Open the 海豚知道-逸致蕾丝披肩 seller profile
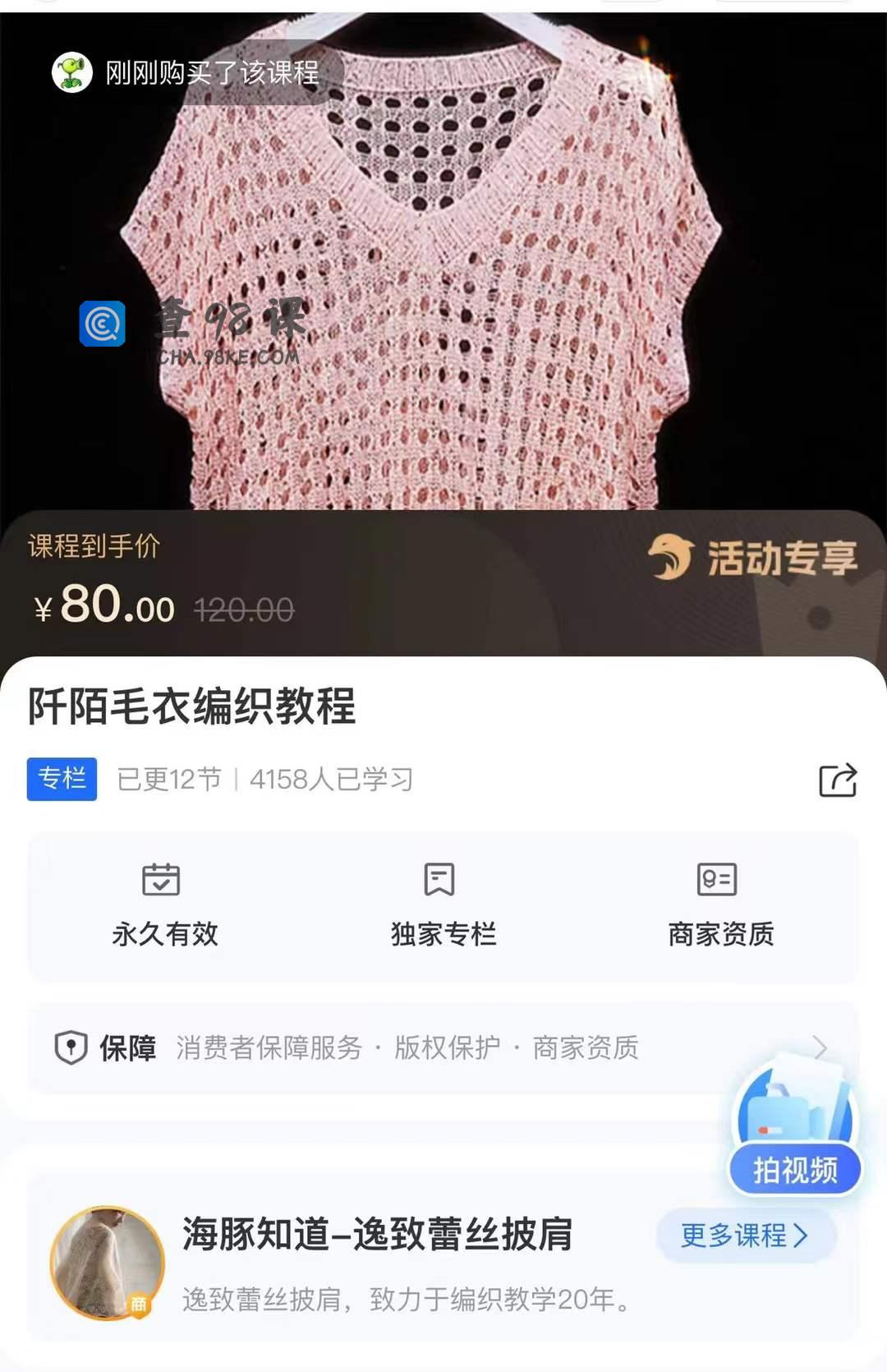The height and width of the screenshot is (1372, 887). coord(376,1235)
